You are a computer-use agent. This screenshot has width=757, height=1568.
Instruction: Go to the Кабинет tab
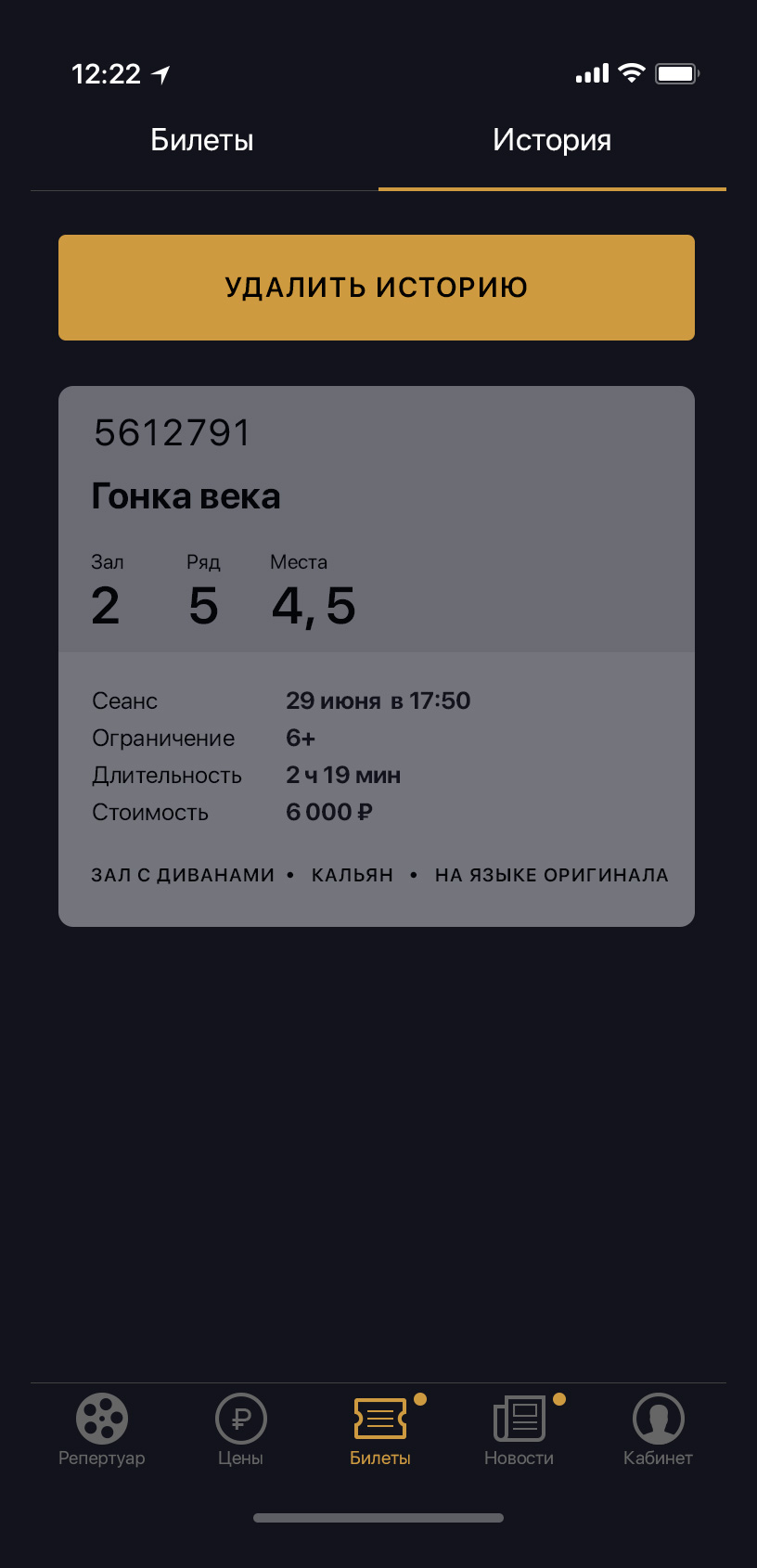click(659, 1430)
